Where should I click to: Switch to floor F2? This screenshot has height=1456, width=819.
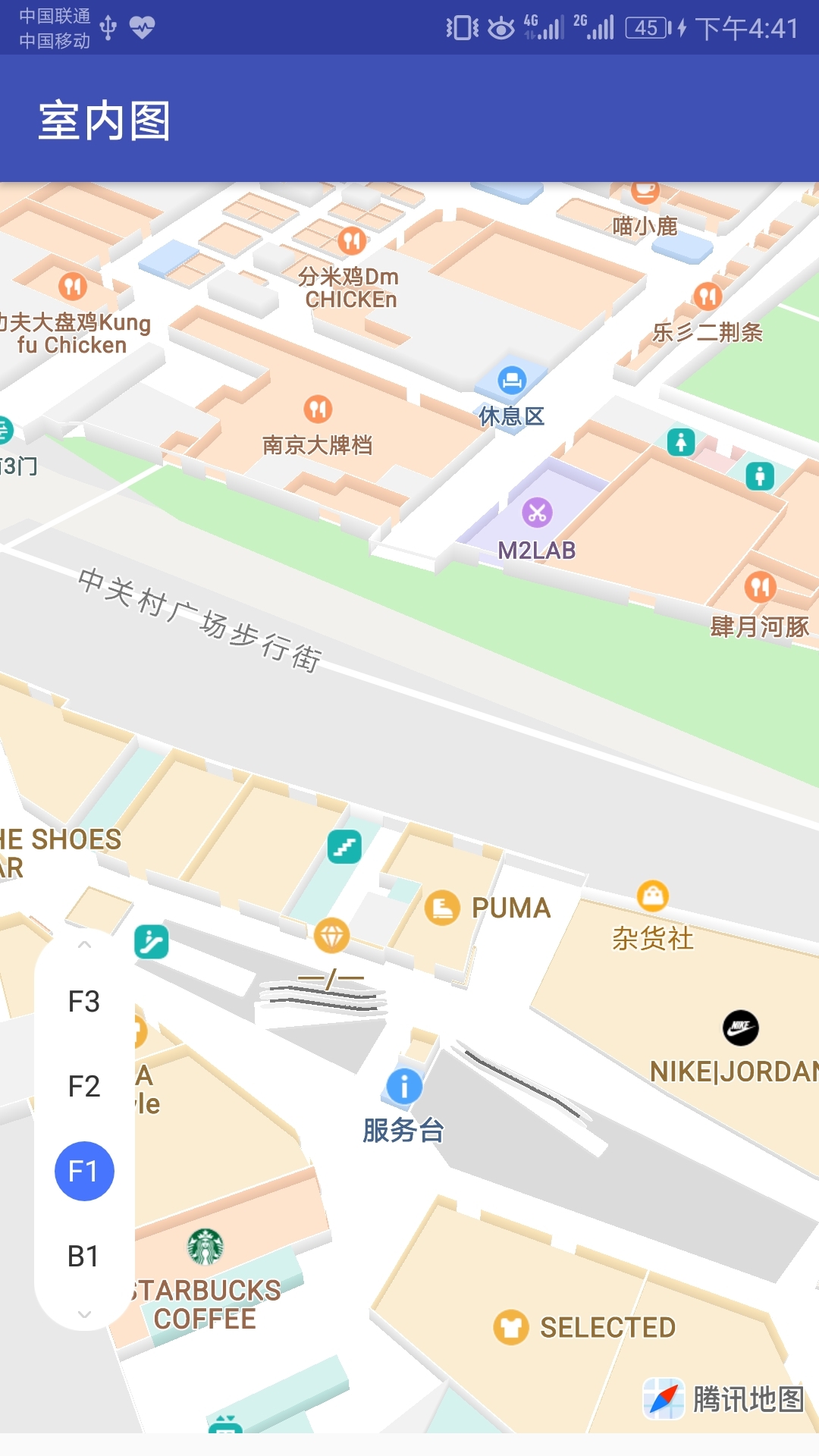click(84, 1087)
